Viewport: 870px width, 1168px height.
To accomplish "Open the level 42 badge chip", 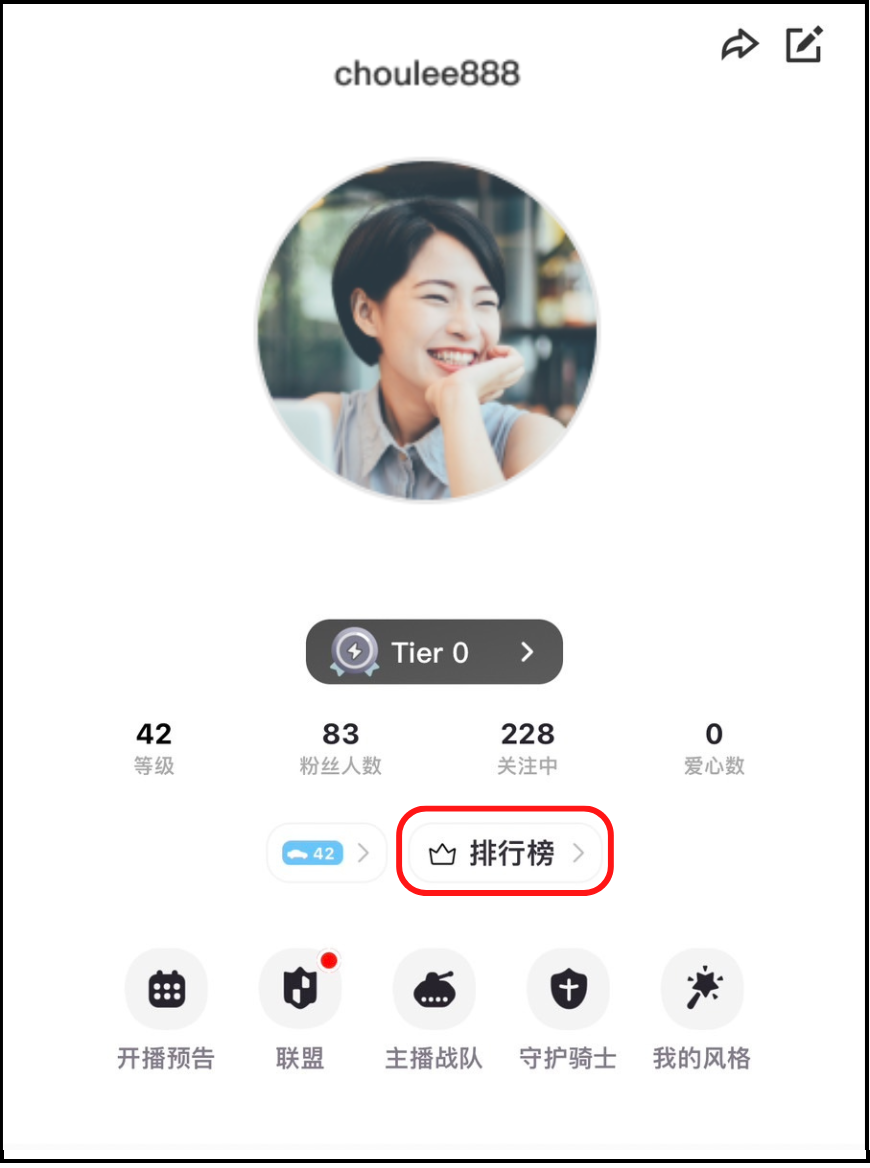I will 326,853.
